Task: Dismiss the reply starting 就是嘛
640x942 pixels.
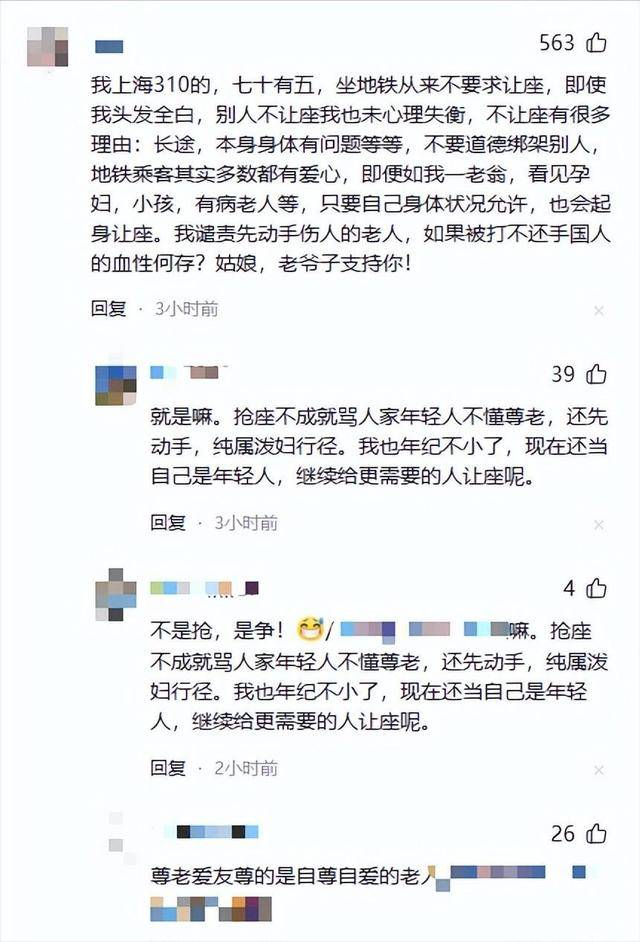Action: [x=598, y=524]
